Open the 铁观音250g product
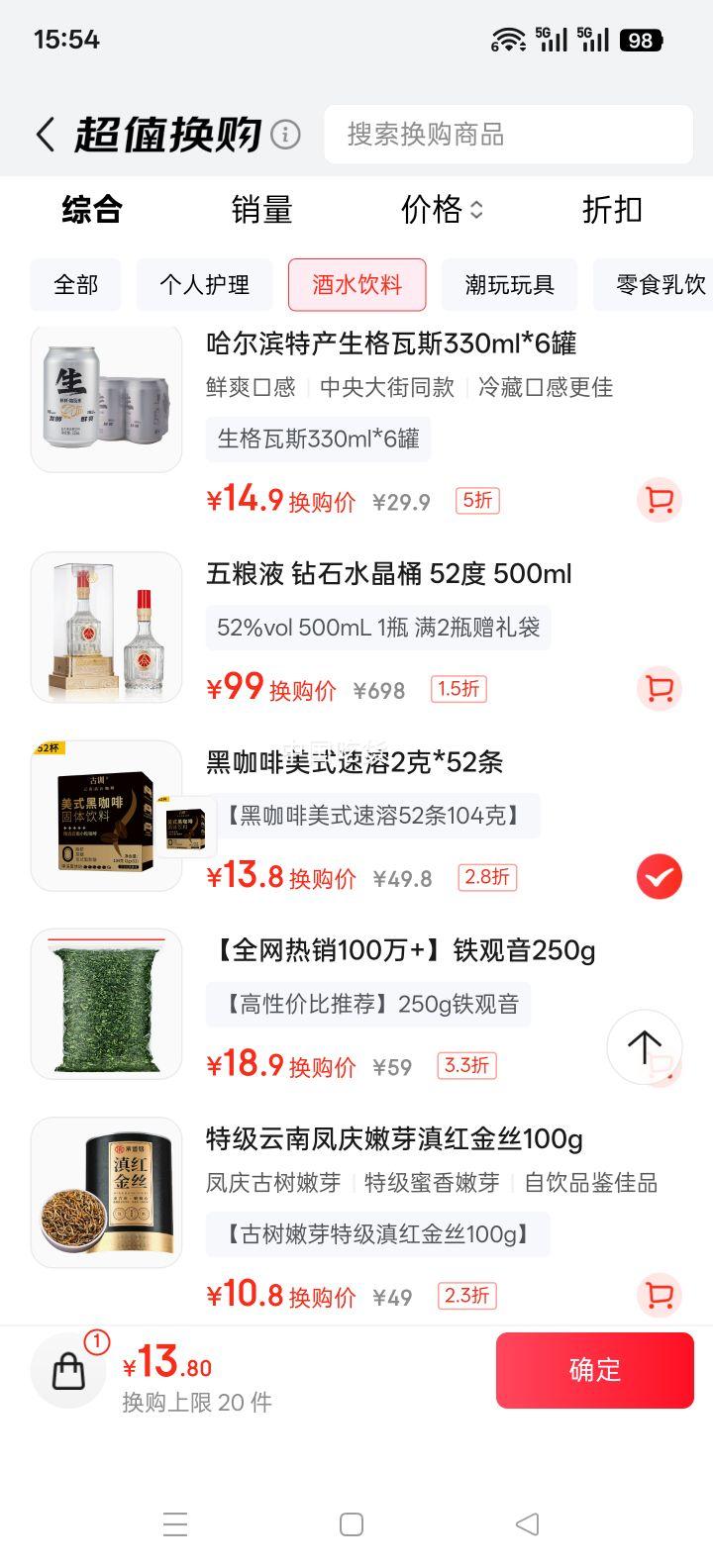 click(401, 951)
